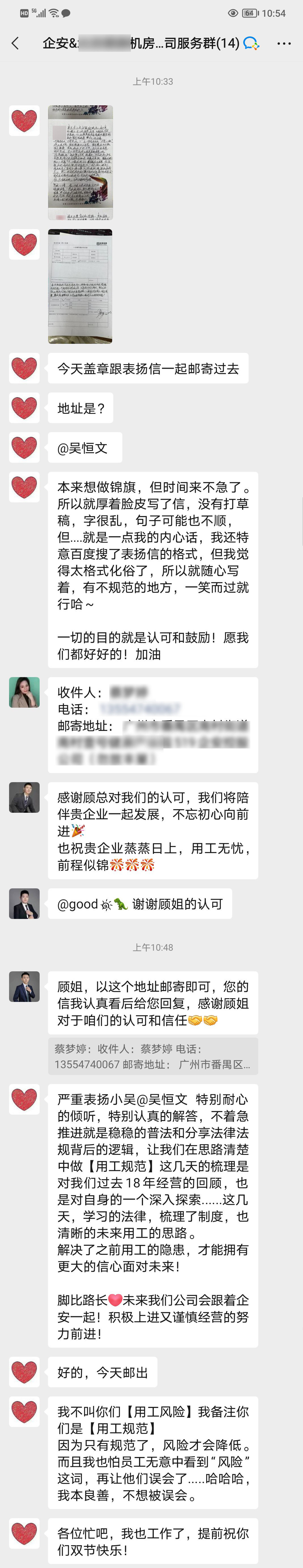Open the stamped form photo
303x1568 pixels.
tap(80, 286)
